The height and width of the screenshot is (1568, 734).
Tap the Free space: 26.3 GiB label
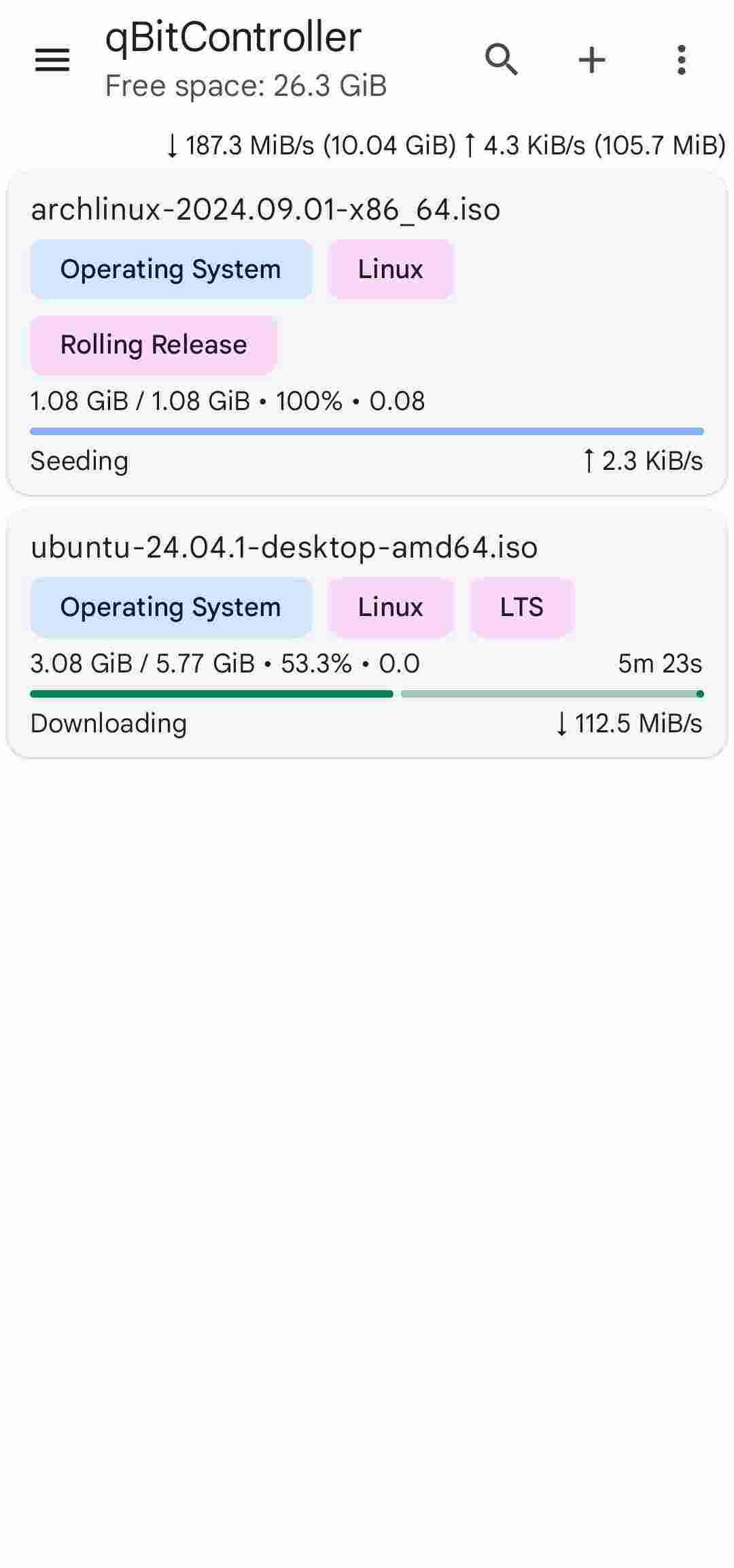pyautogui.click(x=245, y=84)
